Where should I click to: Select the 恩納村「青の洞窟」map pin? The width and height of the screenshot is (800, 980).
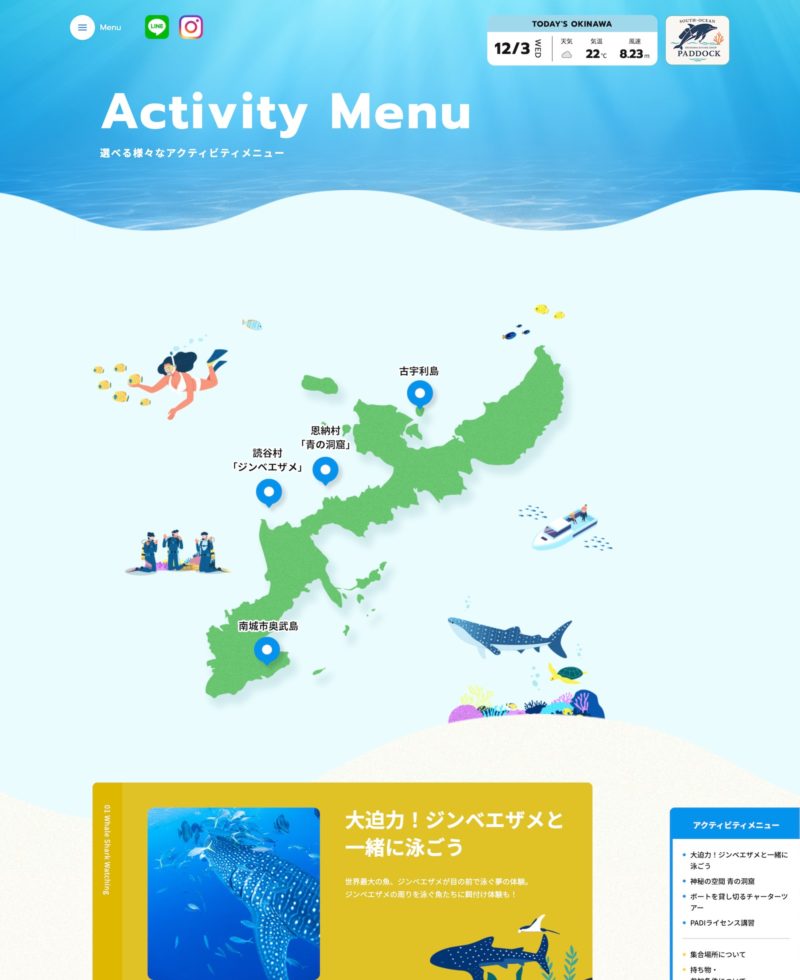[x=325, y=468]
